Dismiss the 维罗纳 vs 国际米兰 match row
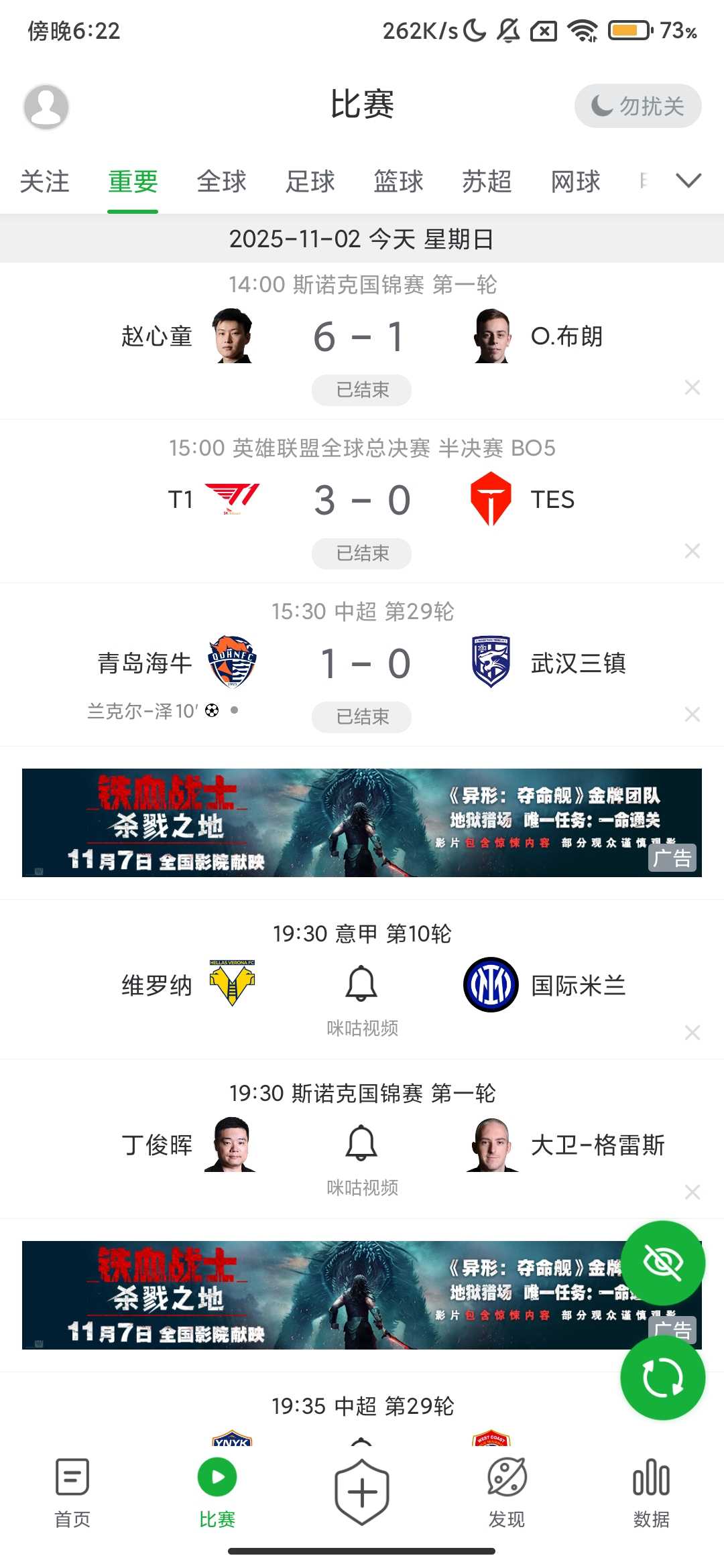Screen dimensions: 724x1568 [x=692, y=1033]
